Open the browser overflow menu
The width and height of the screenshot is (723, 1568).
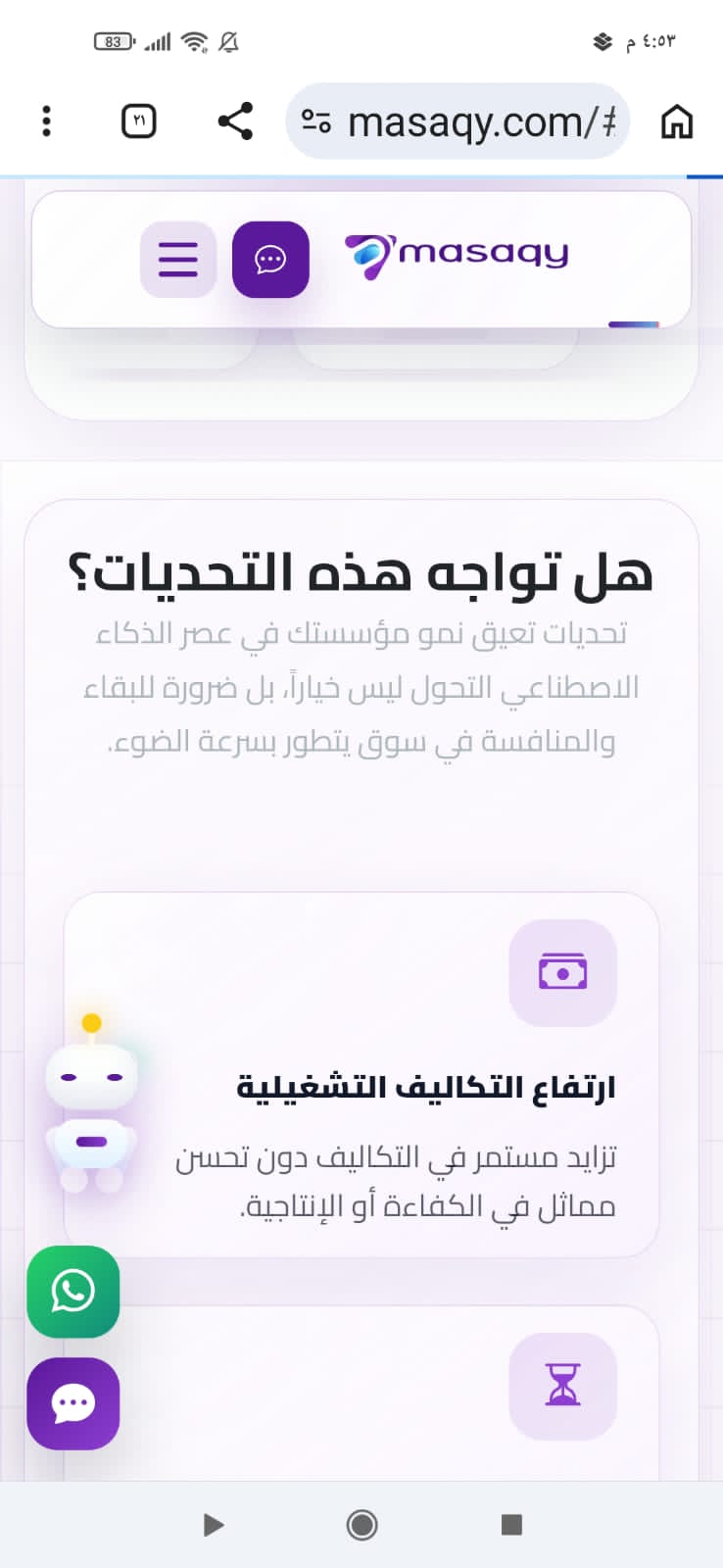pos(46,122)
